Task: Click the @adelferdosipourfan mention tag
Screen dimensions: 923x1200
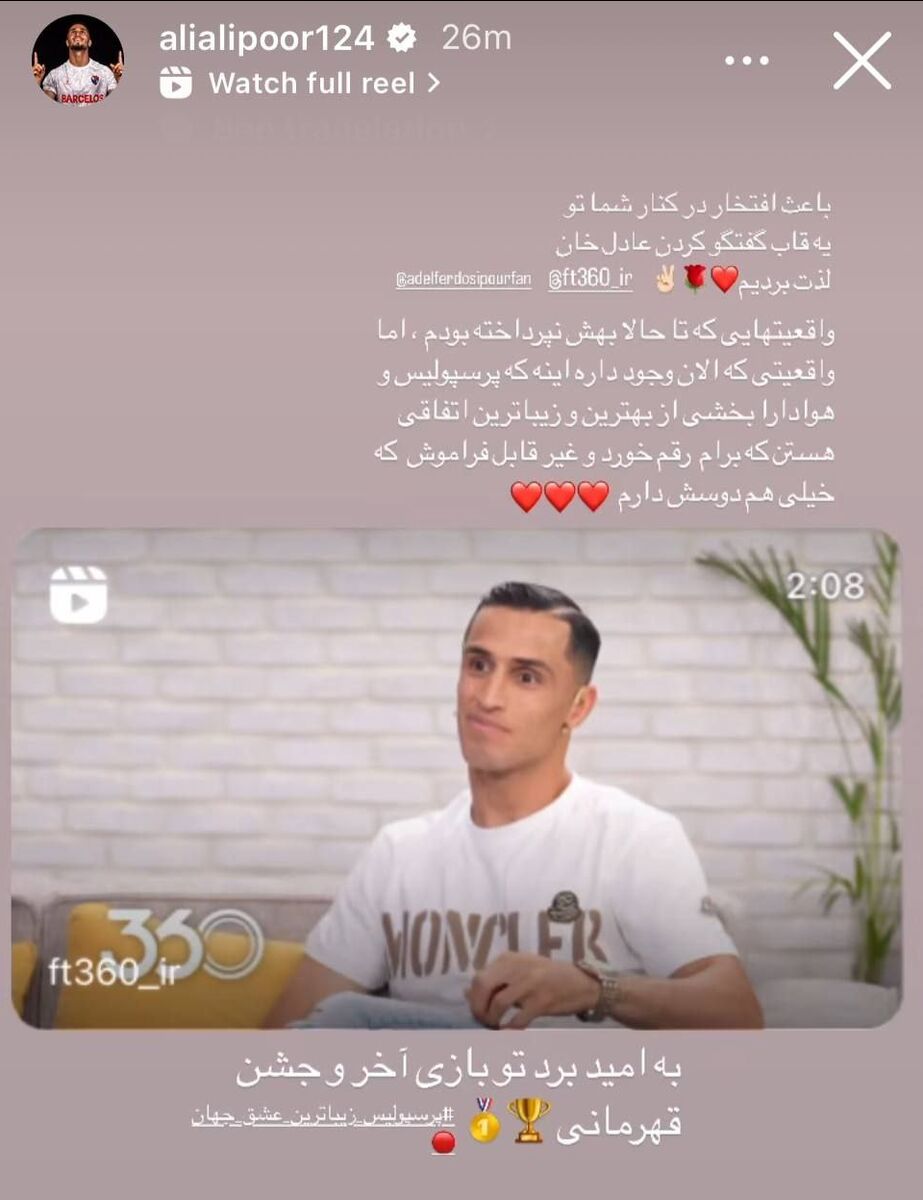Action: pos(468,279)
